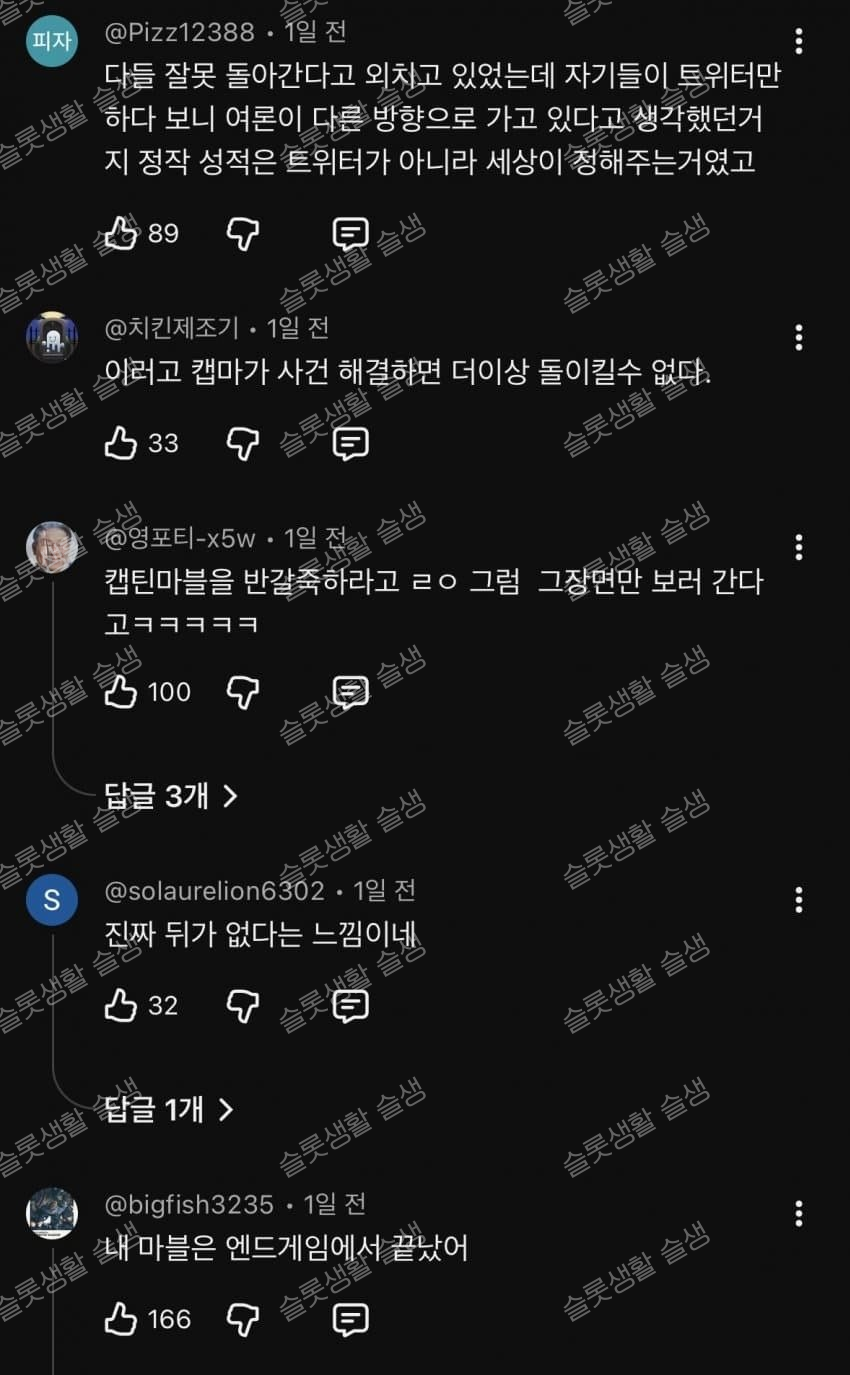
Task: Open overflow menu for @Pizz12388's comment
Action: pyautogui.click(x=798, y=41)
